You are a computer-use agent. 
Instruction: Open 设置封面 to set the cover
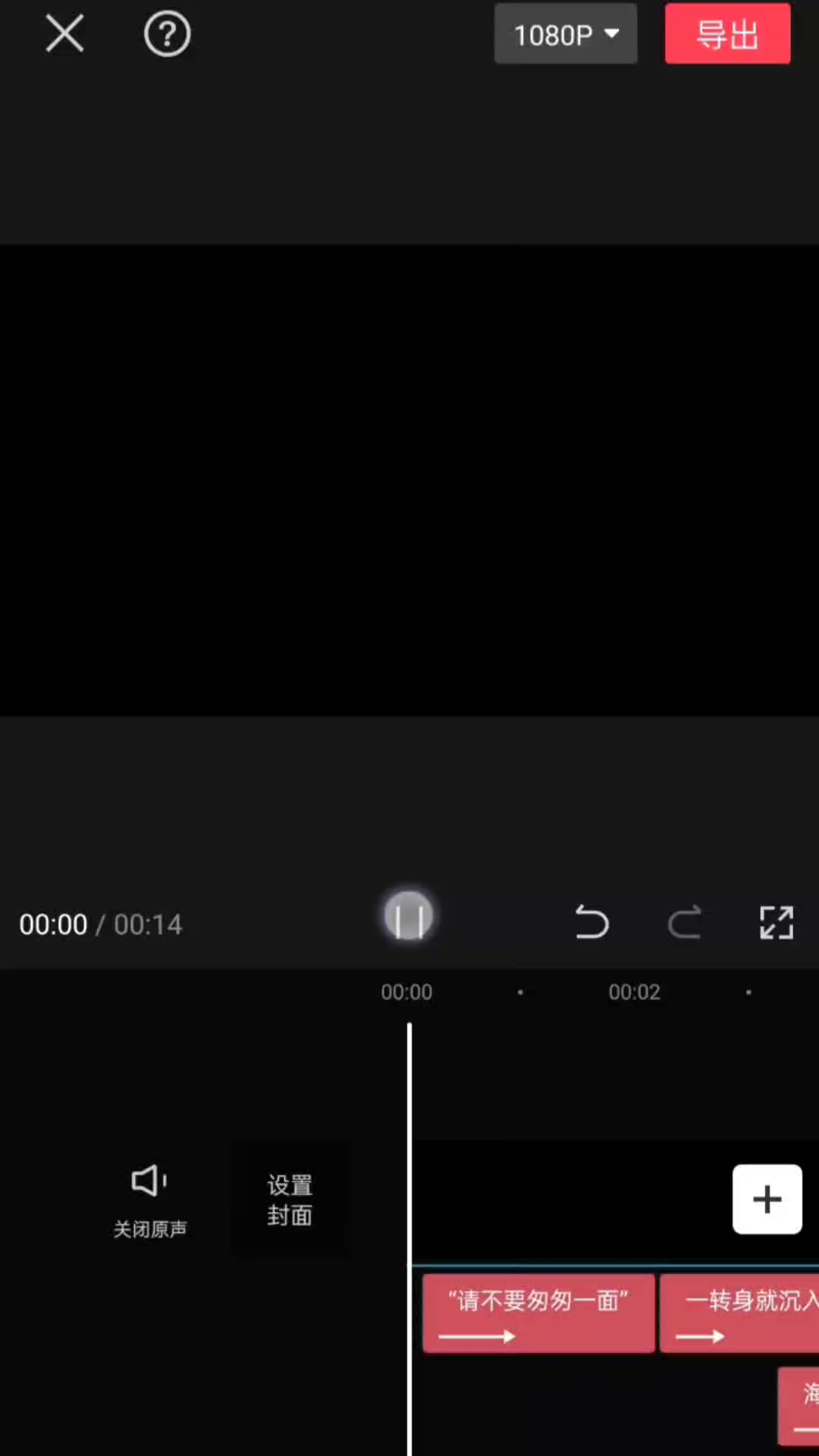[290, 1200]
